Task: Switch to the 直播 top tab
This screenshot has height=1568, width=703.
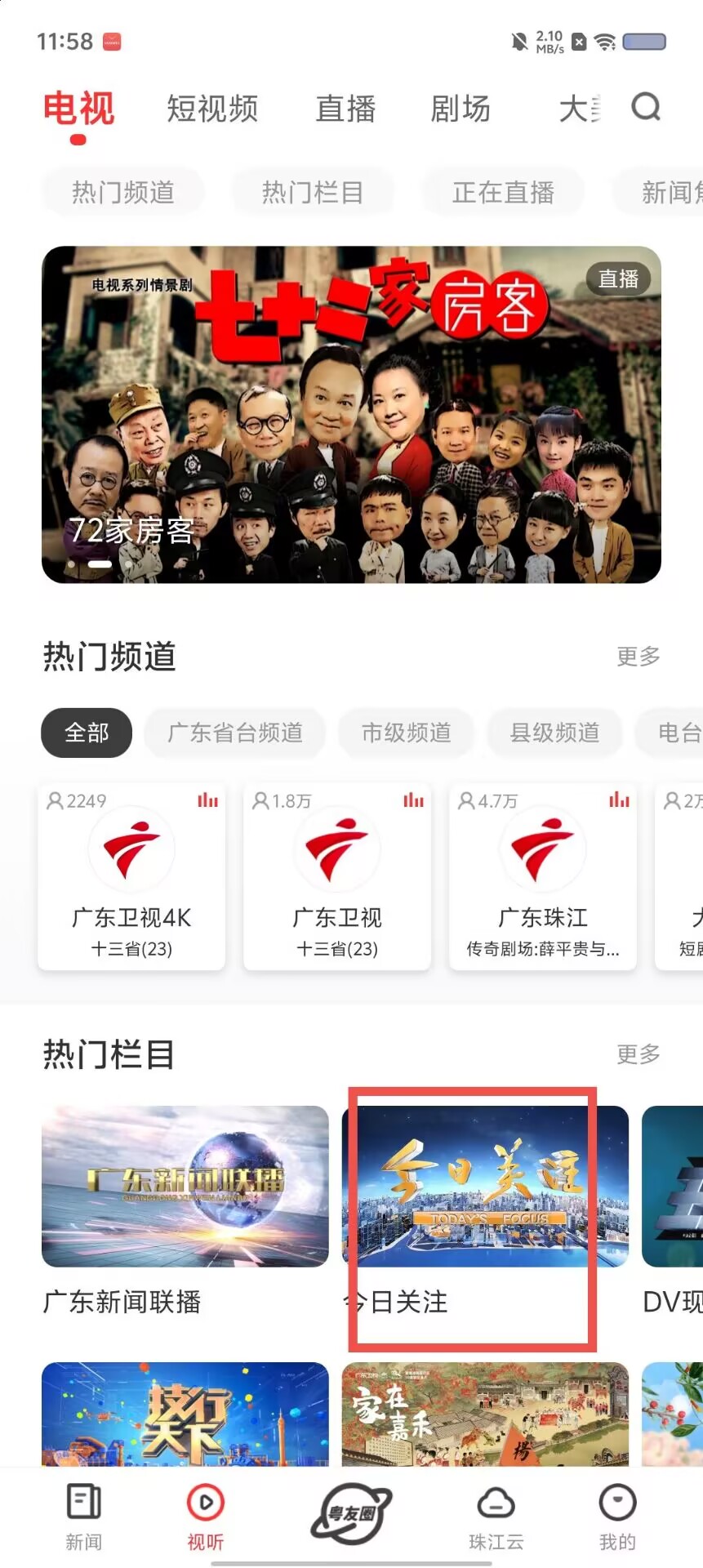Action: point(346,109)
